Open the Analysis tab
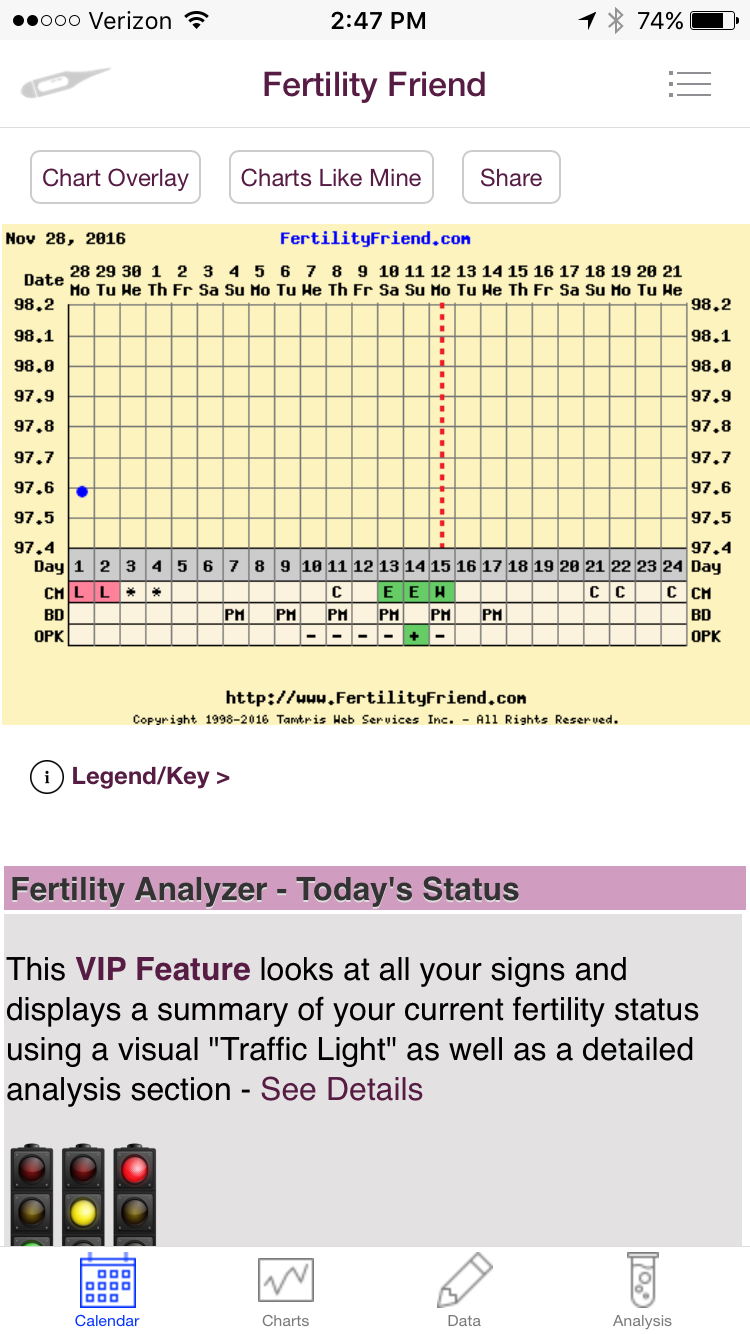This screenshot has width=750, height=1334. pos(643,1291)
